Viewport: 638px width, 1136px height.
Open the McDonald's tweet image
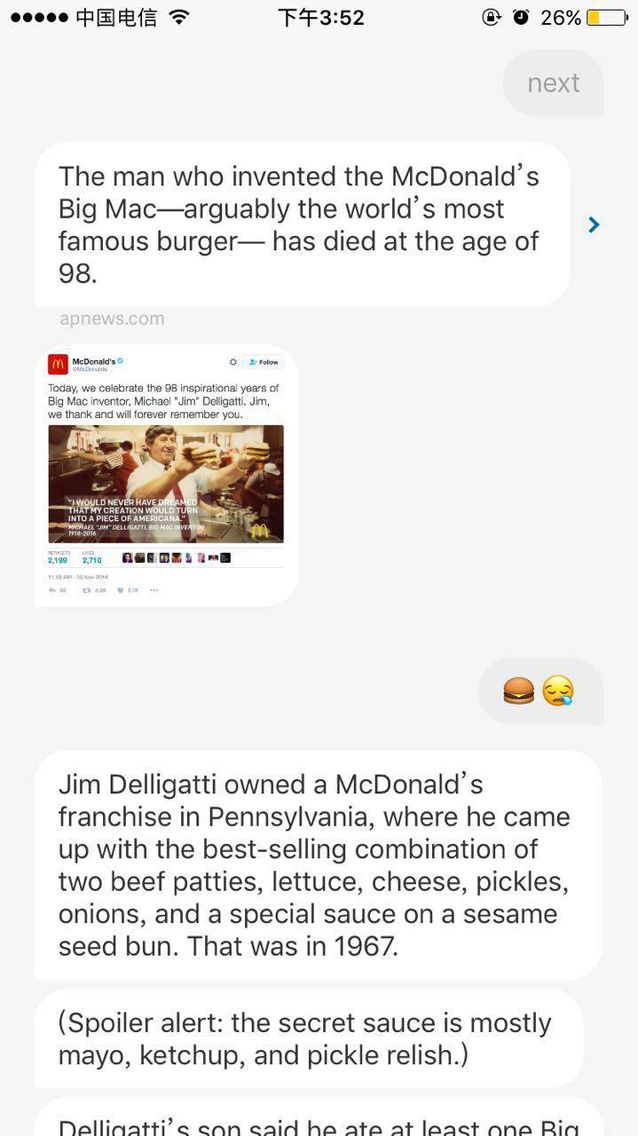pyautogui.click(x=166, y=475)
